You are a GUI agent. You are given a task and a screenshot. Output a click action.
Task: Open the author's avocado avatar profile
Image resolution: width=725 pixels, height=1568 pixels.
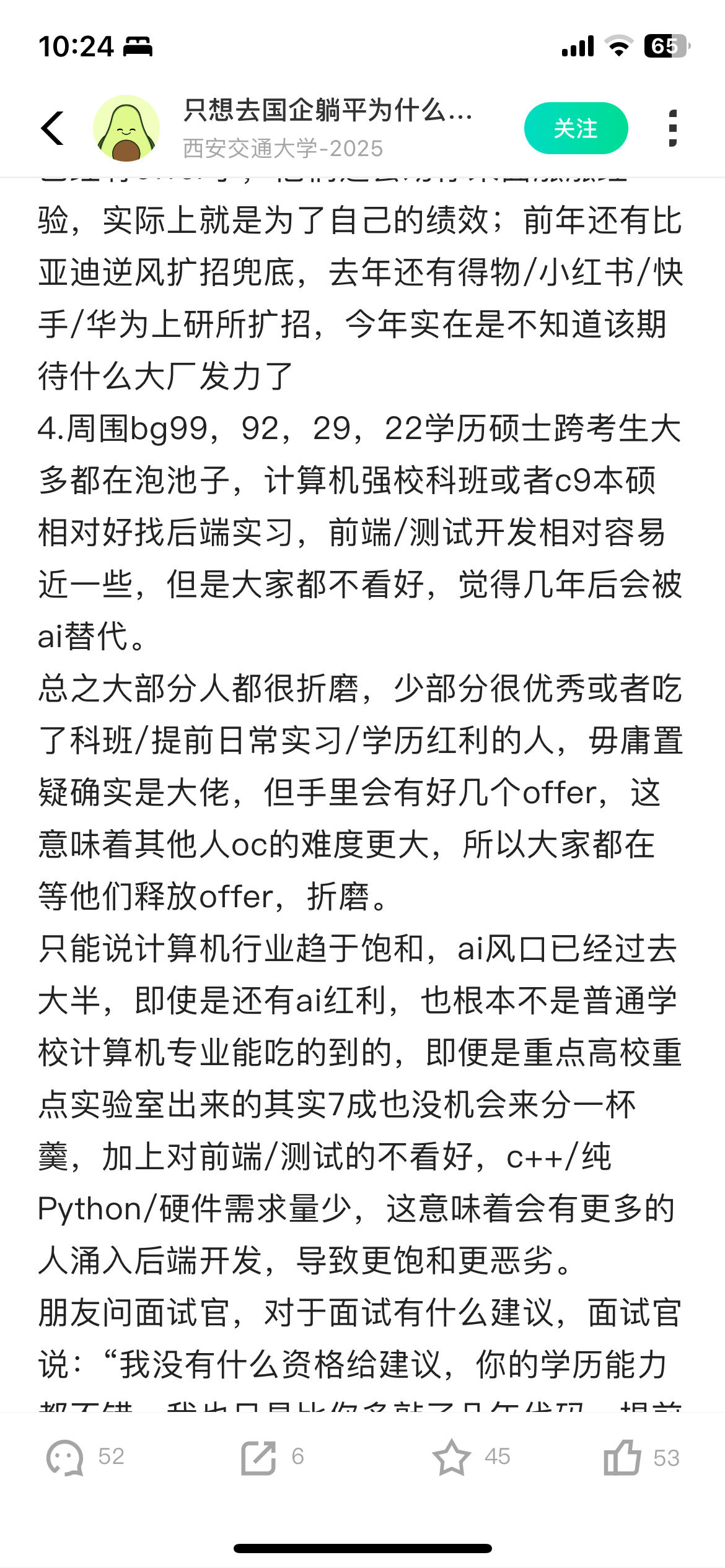[x=126, y=128]
